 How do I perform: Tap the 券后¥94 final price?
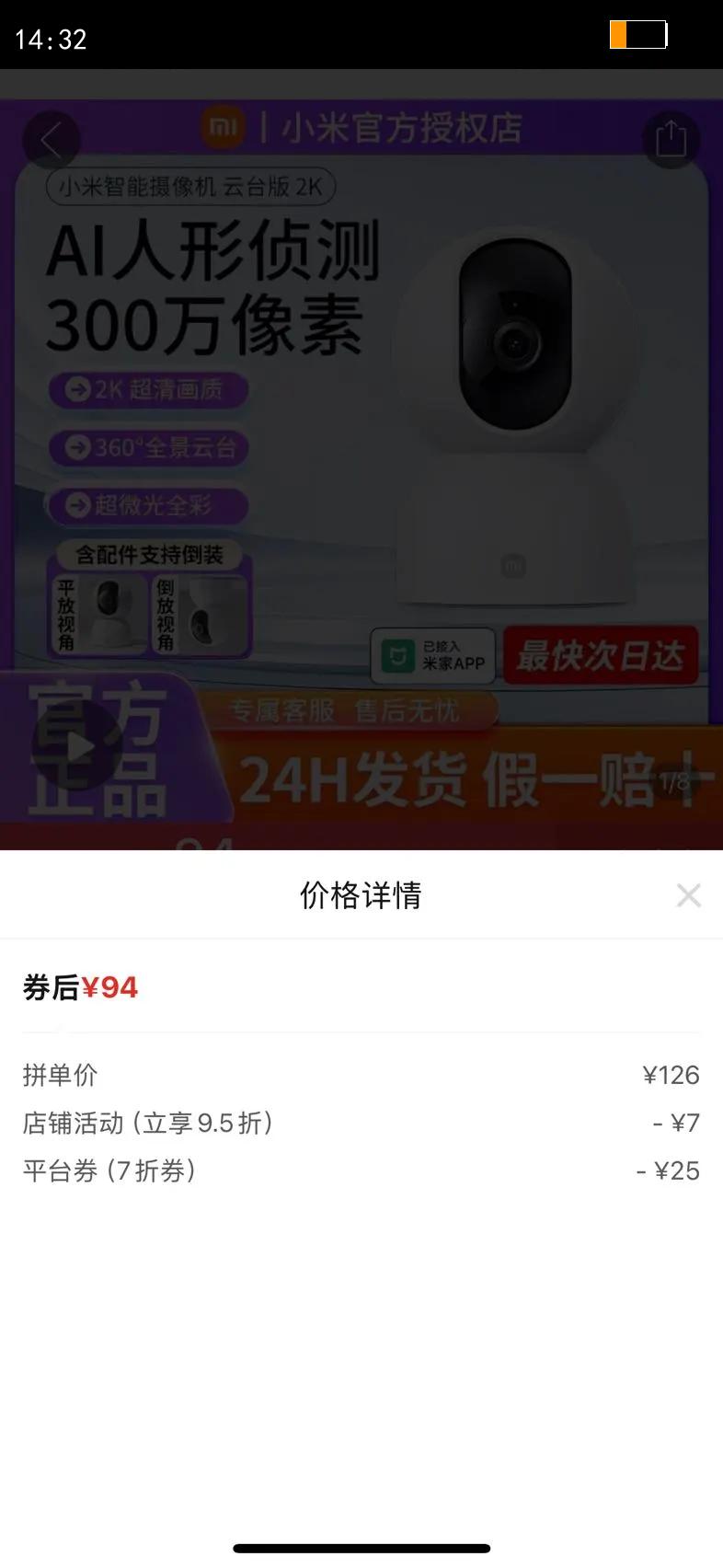tap(78, 986)
